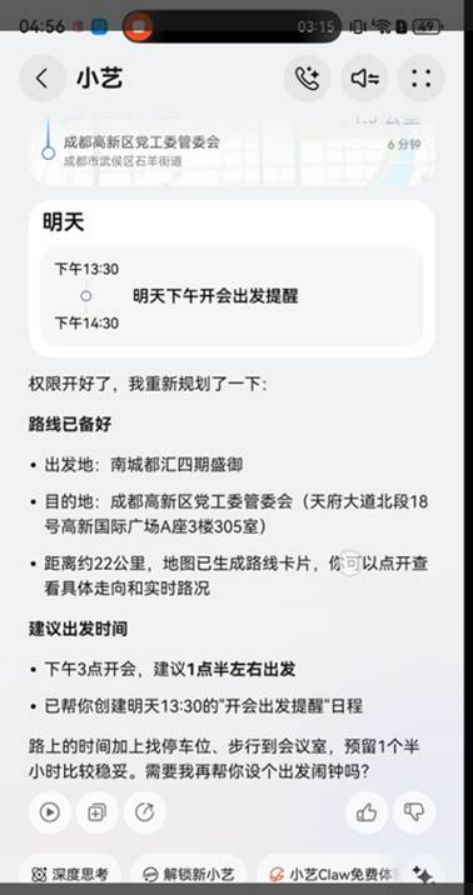Open the route card to 成都高新区党工委管委会
Screen dimensions: 473x895
coord(232,148)
